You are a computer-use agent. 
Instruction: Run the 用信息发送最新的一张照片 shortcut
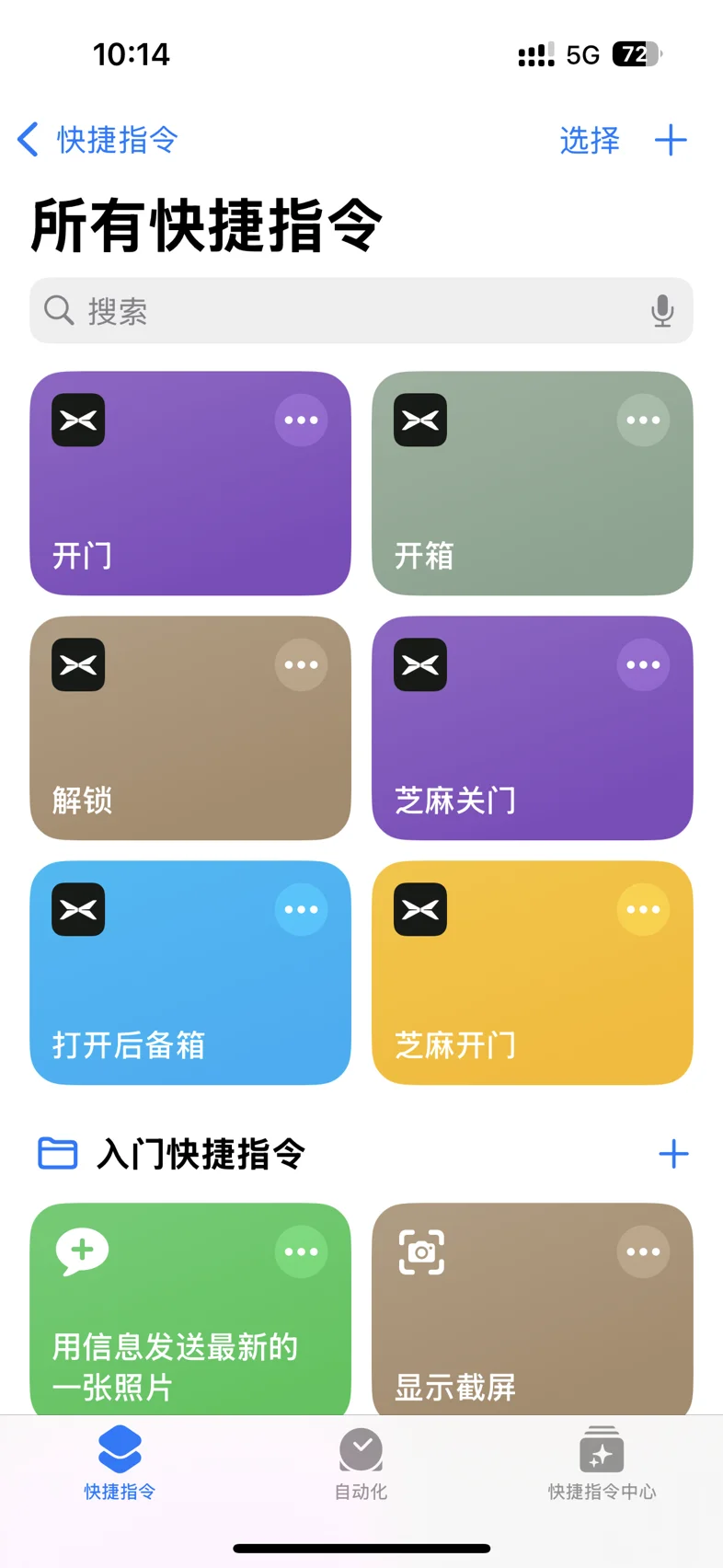point(190,1309)
